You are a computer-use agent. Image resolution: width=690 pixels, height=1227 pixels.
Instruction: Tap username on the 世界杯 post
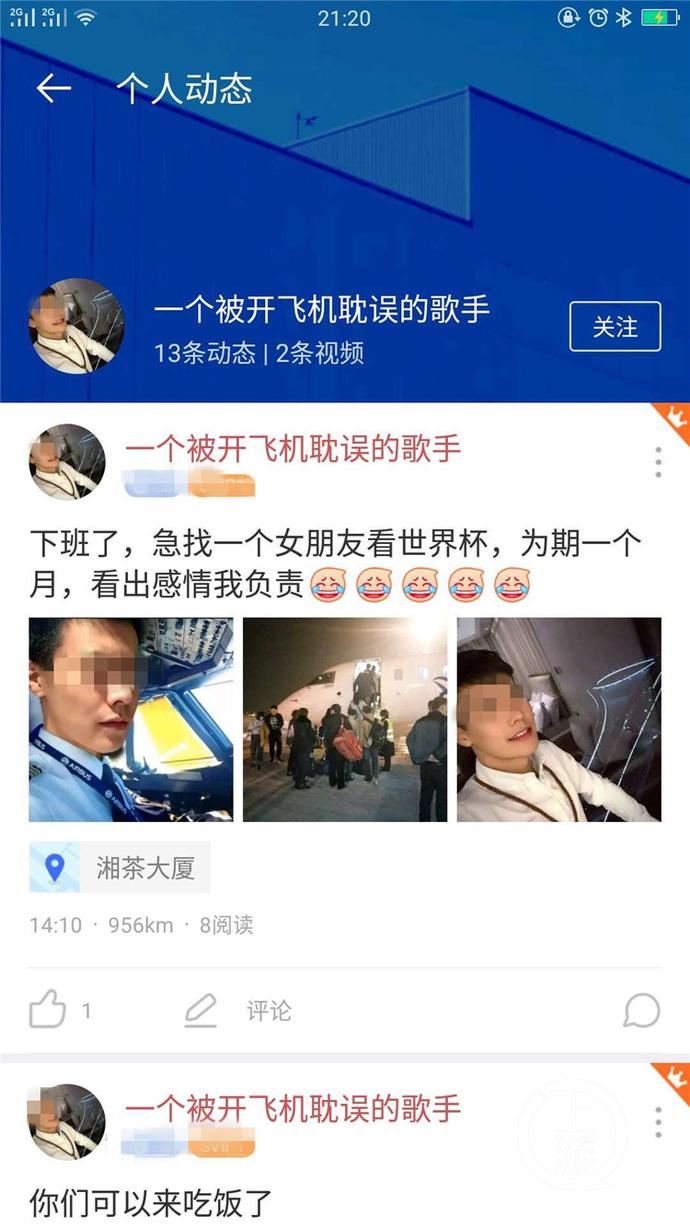click(292, 449)
